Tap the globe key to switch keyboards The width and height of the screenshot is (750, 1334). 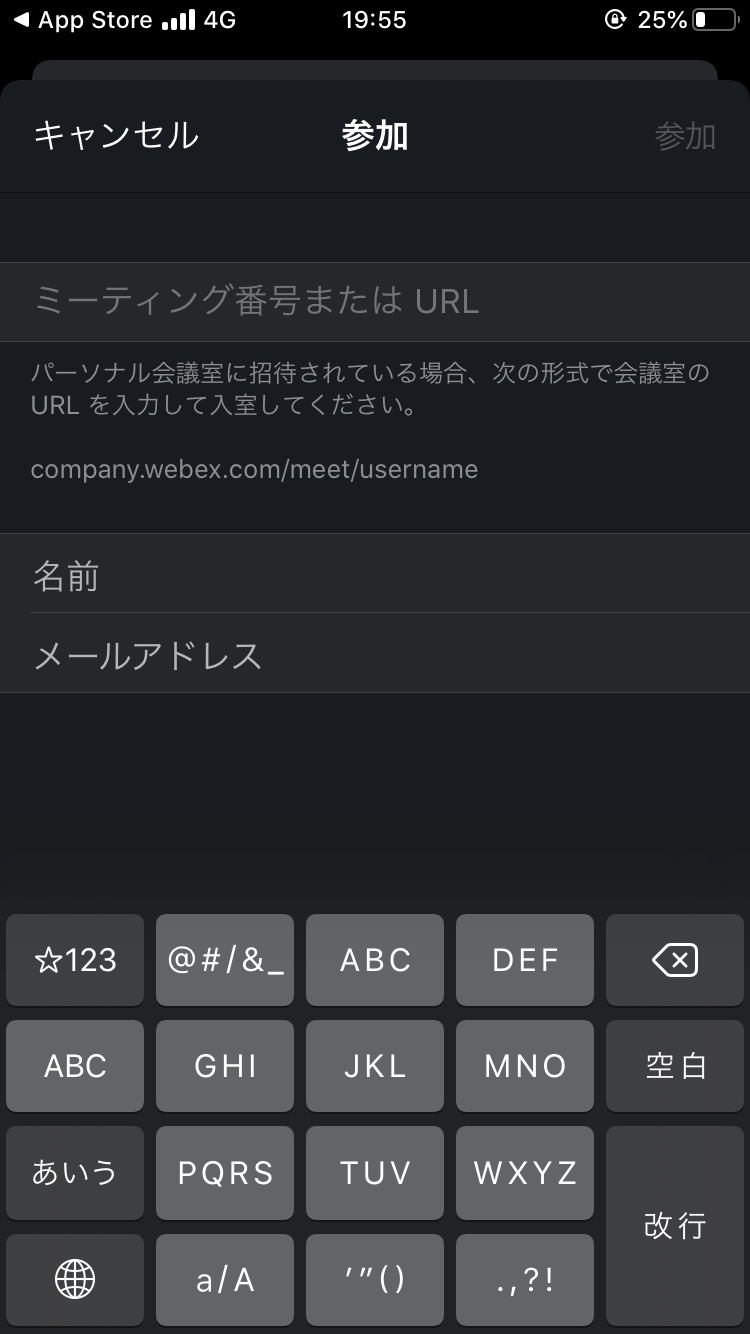point(75,1280)
